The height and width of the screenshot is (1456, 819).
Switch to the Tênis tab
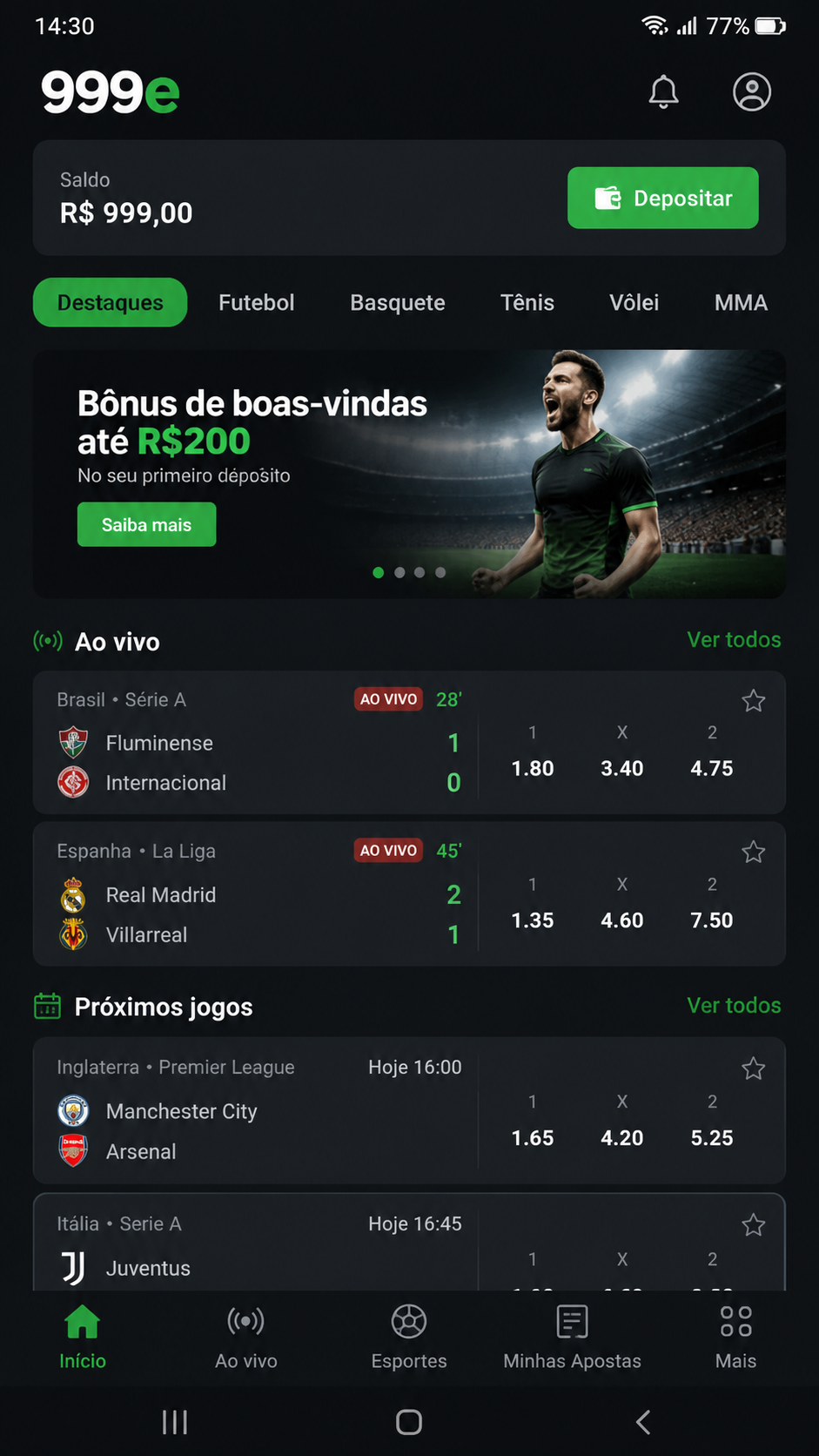[x=527, y=302]
